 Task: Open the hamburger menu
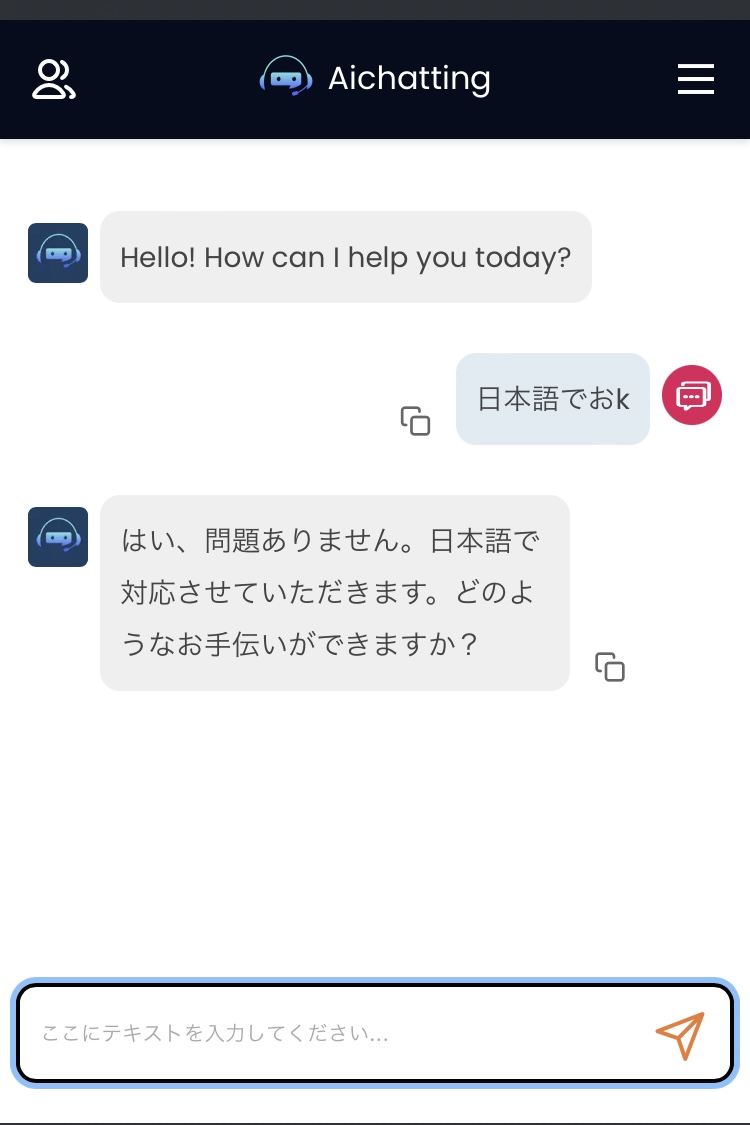(696, 79)
